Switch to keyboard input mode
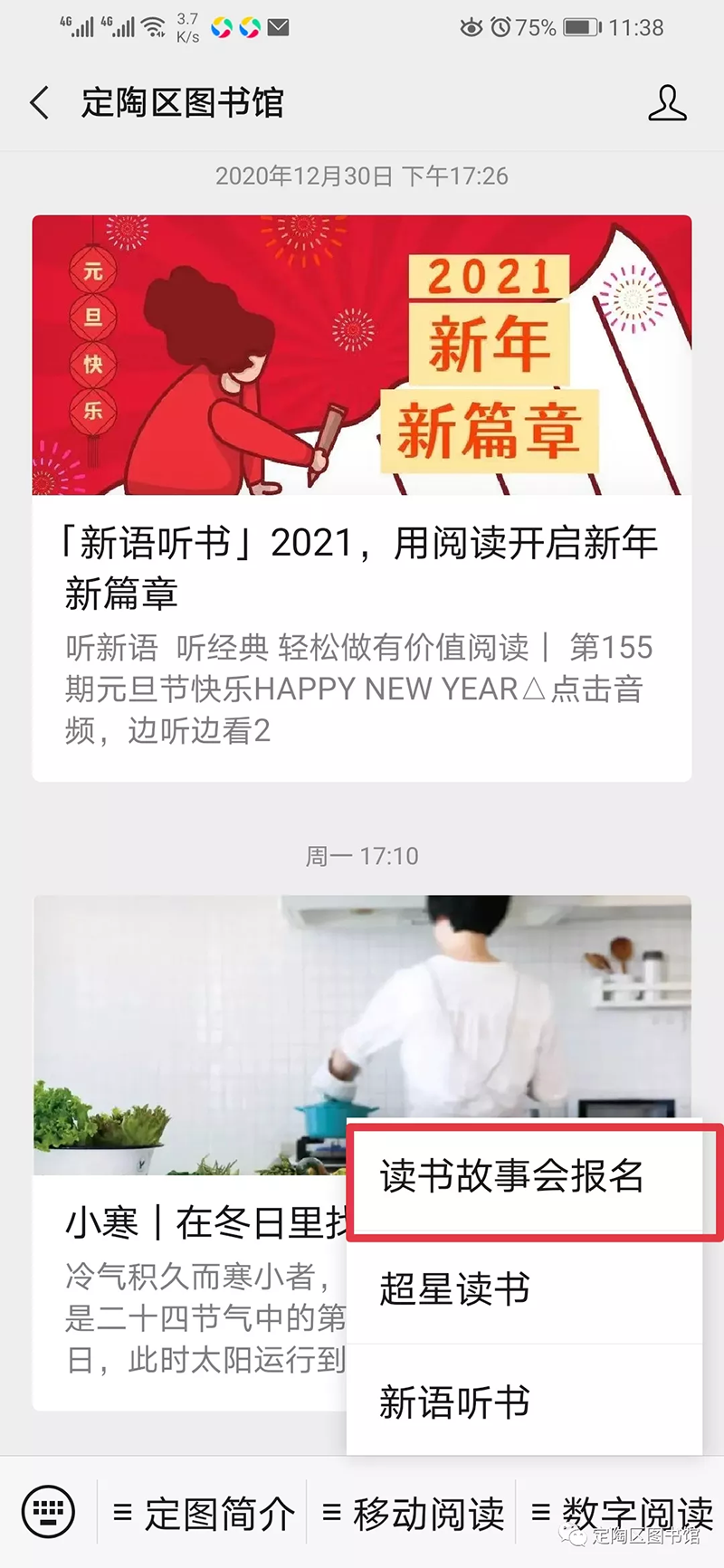 48,1511
